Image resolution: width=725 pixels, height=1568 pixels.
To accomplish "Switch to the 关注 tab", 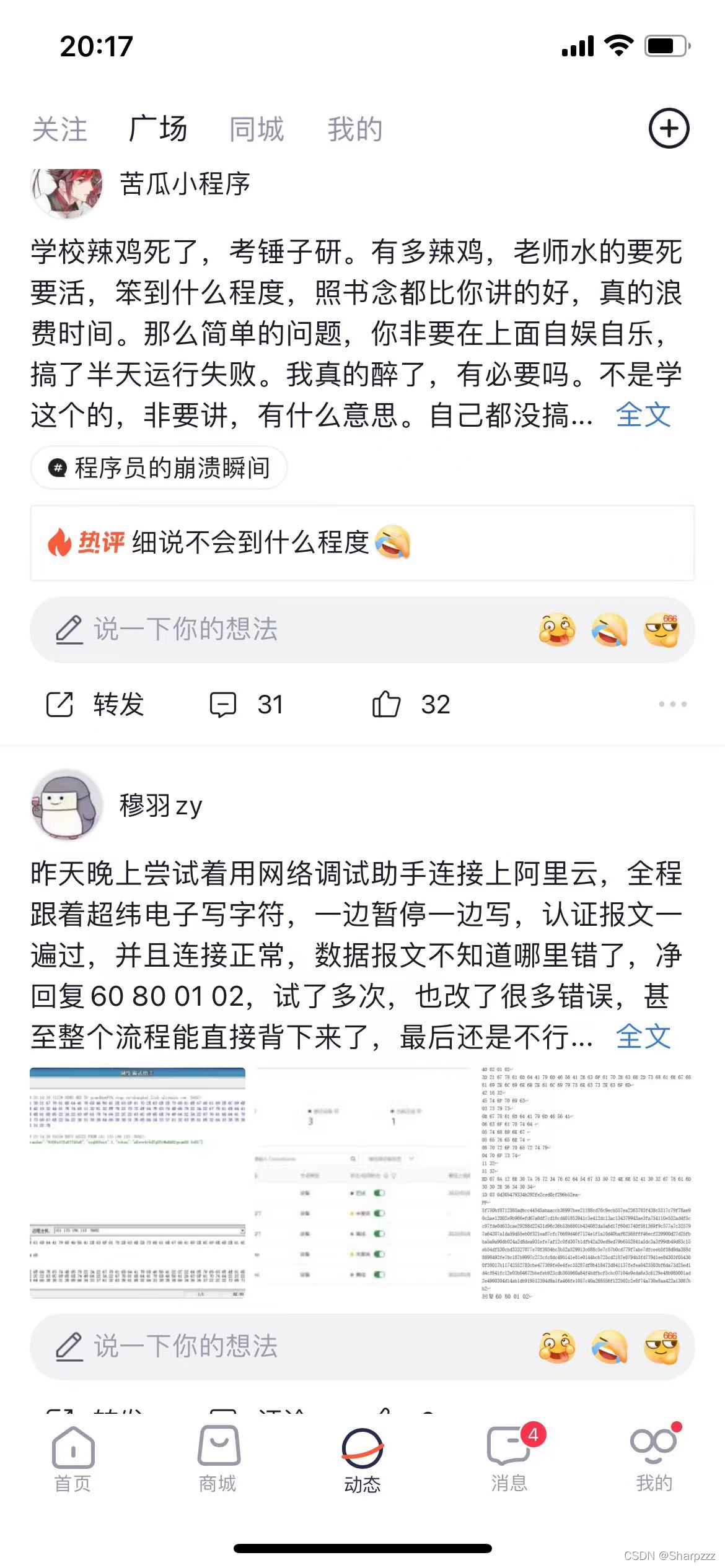I will [59, 129].
